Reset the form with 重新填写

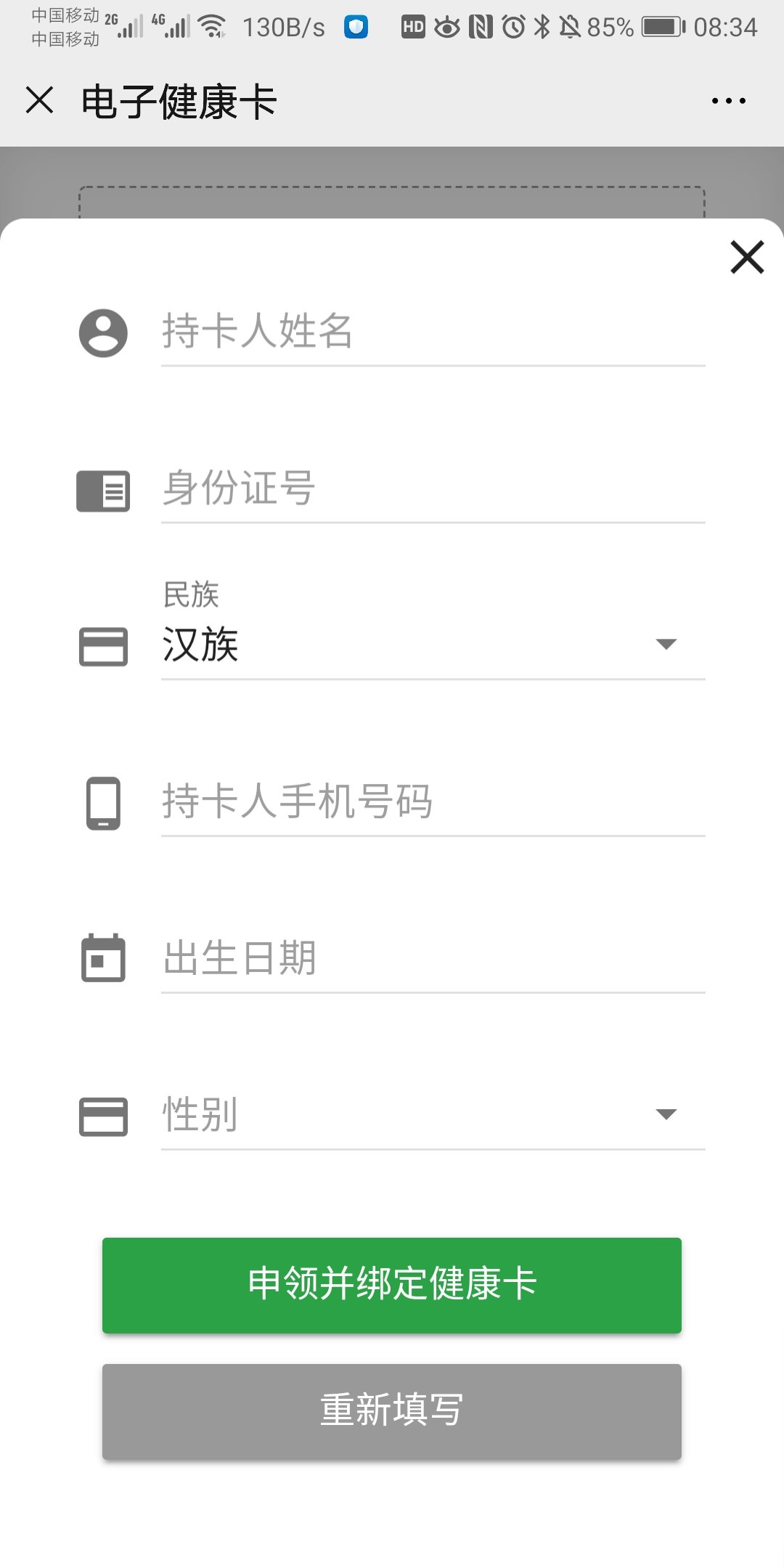click(391, 1411)
